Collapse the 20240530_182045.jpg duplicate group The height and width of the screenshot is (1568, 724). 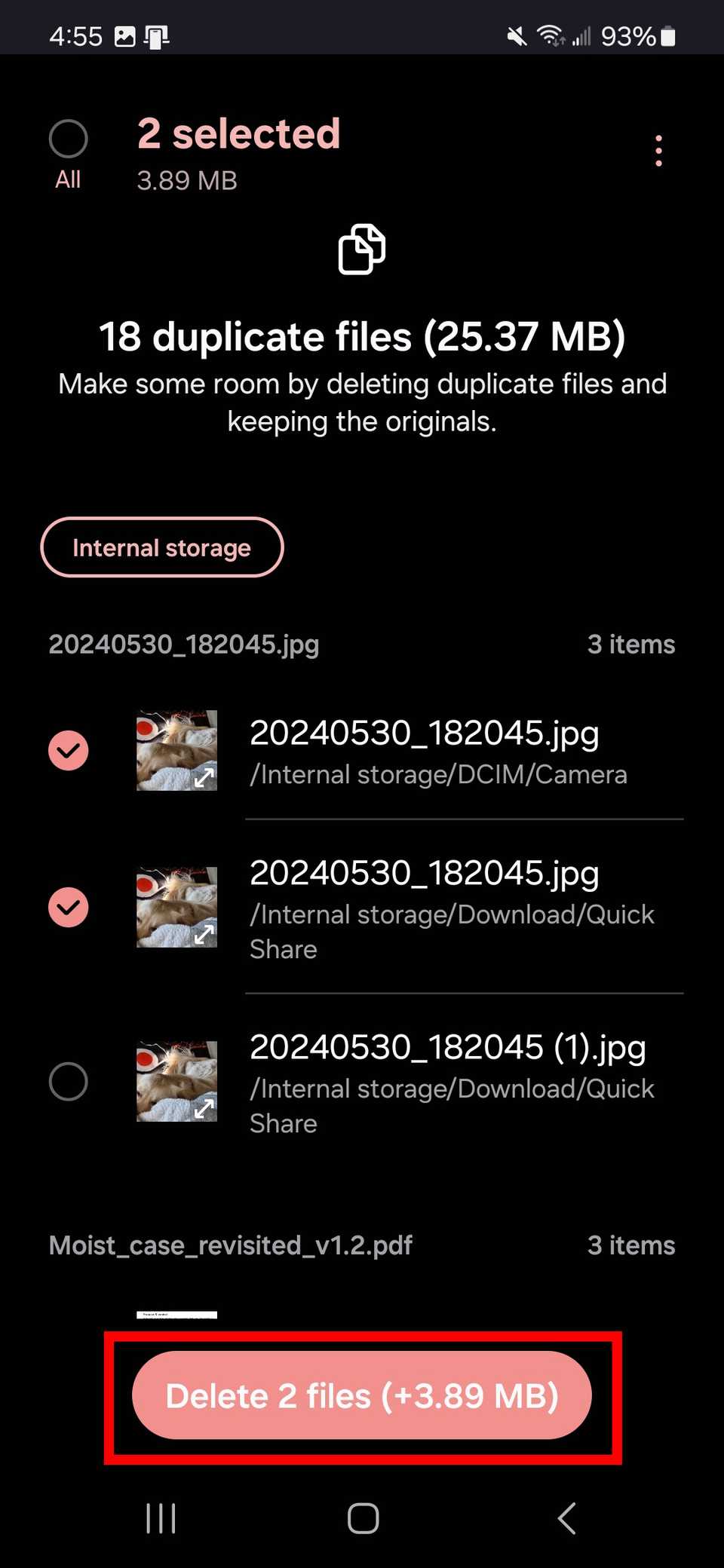pyautogui.click(x=183, y=644)
